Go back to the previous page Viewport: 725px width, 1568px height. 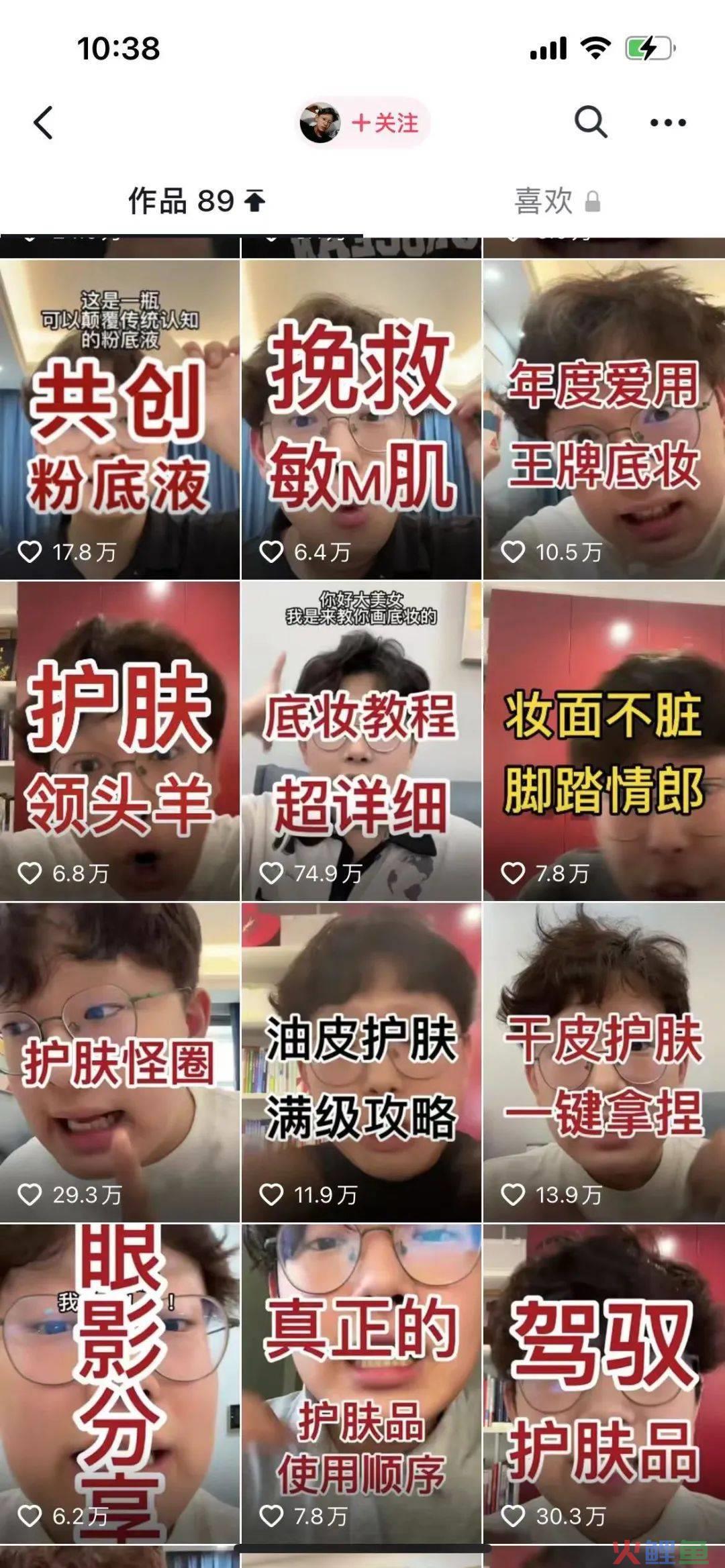coord(43,123)
